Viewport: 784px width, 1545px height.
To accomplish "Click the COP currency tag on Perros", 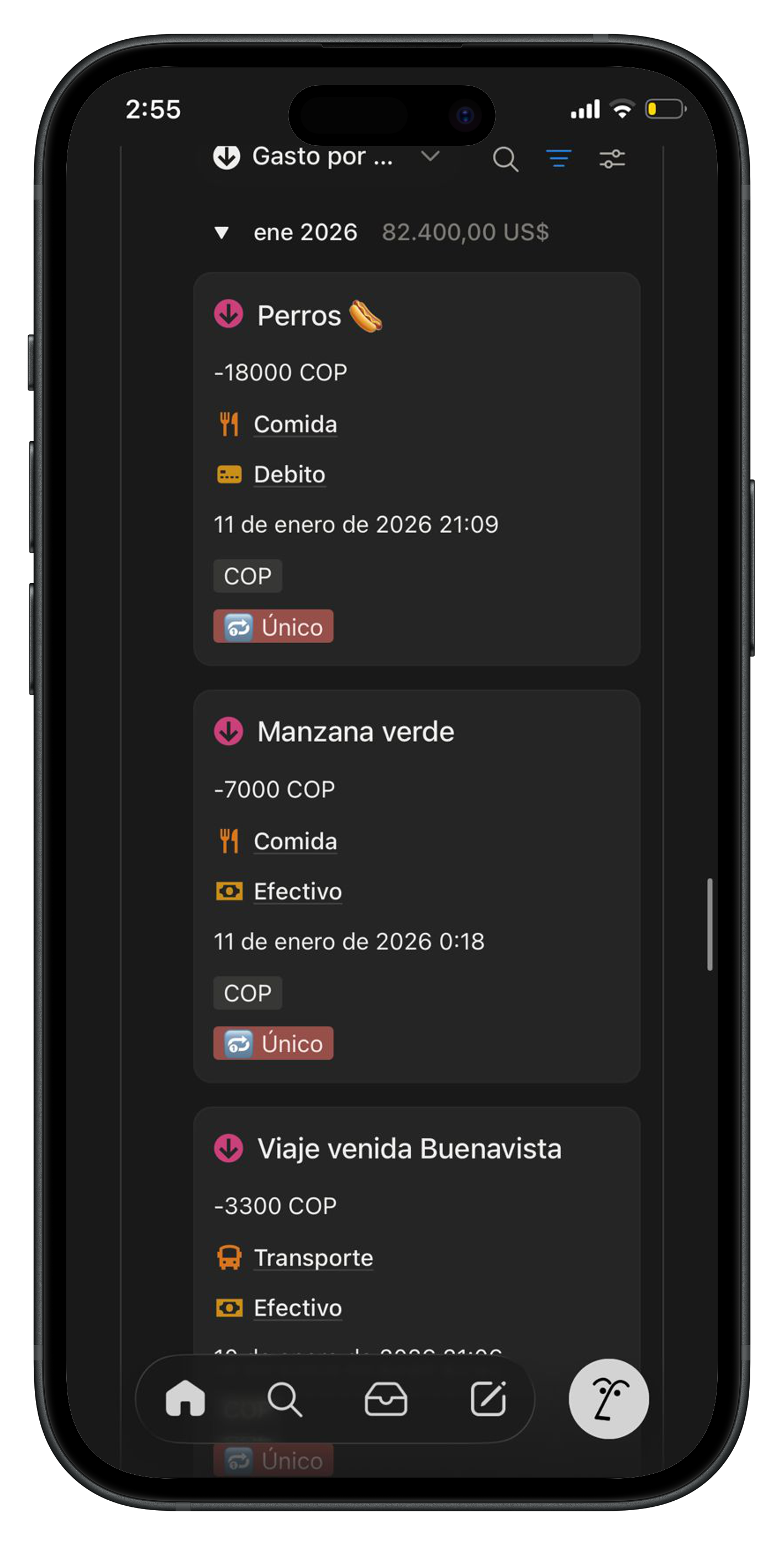I will (x=246, y=575).
